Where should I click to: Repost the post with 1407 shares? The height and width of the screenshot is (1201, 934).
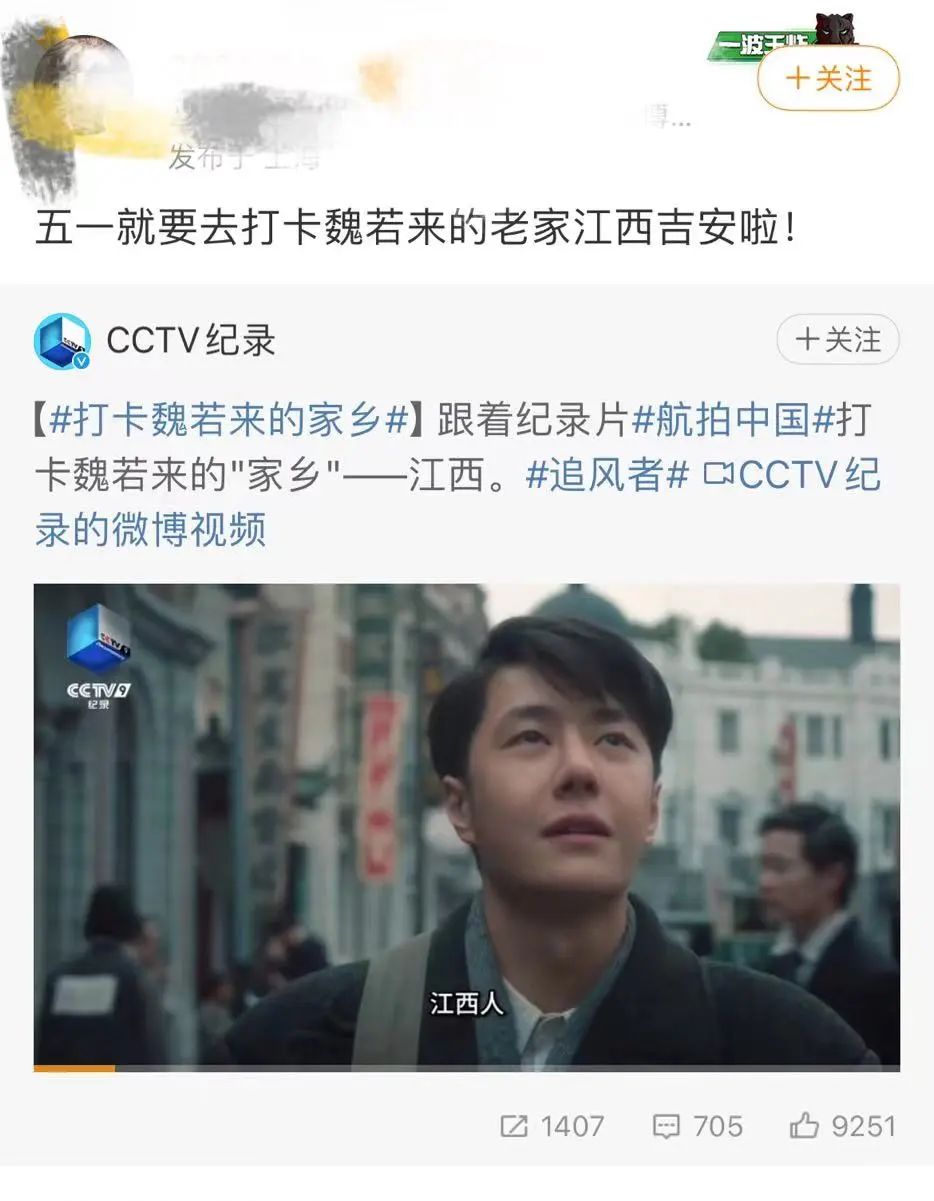click(552, 1126)
